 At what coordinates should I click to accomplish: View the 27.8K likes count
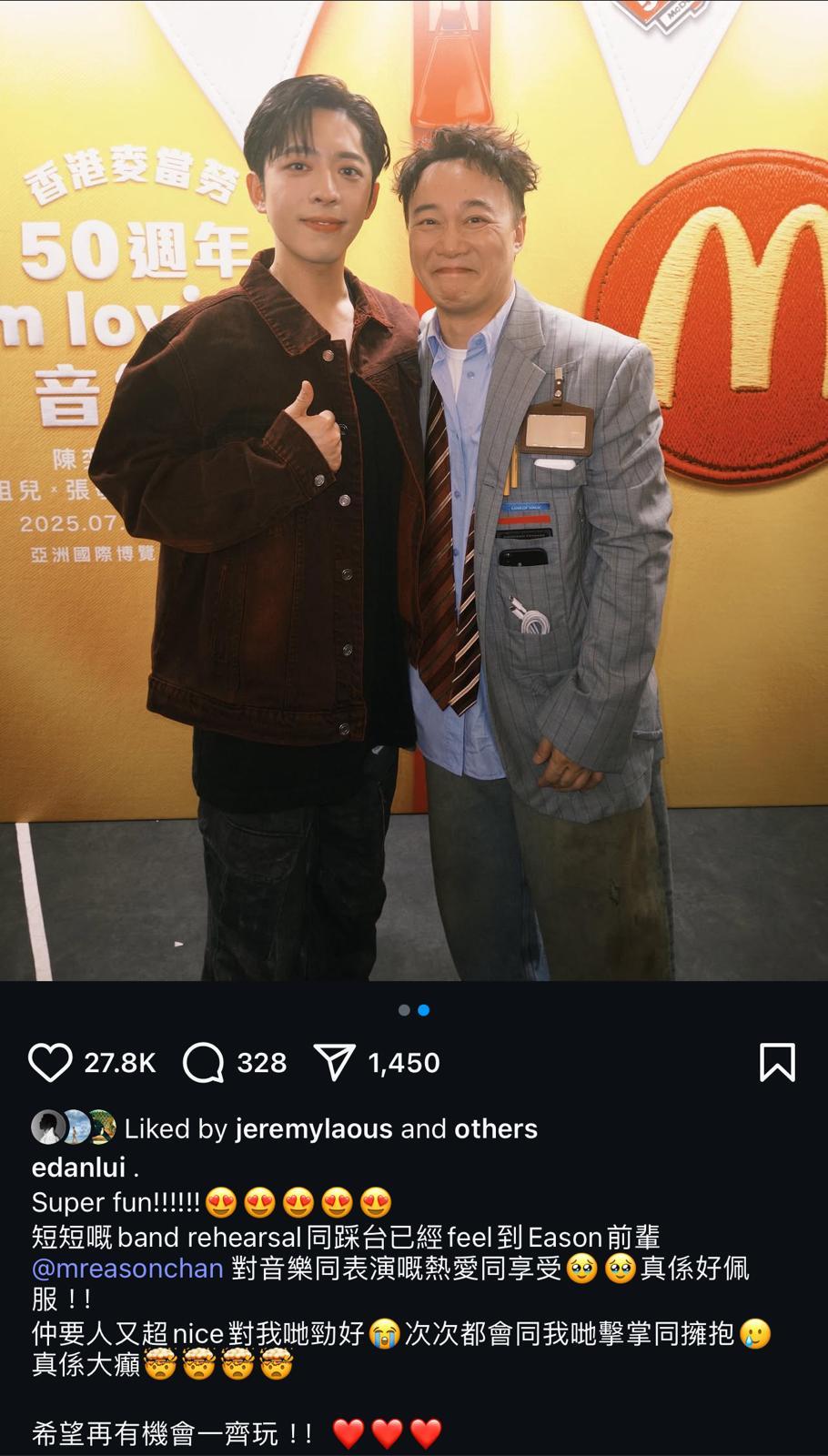[x=121, y=1062]
